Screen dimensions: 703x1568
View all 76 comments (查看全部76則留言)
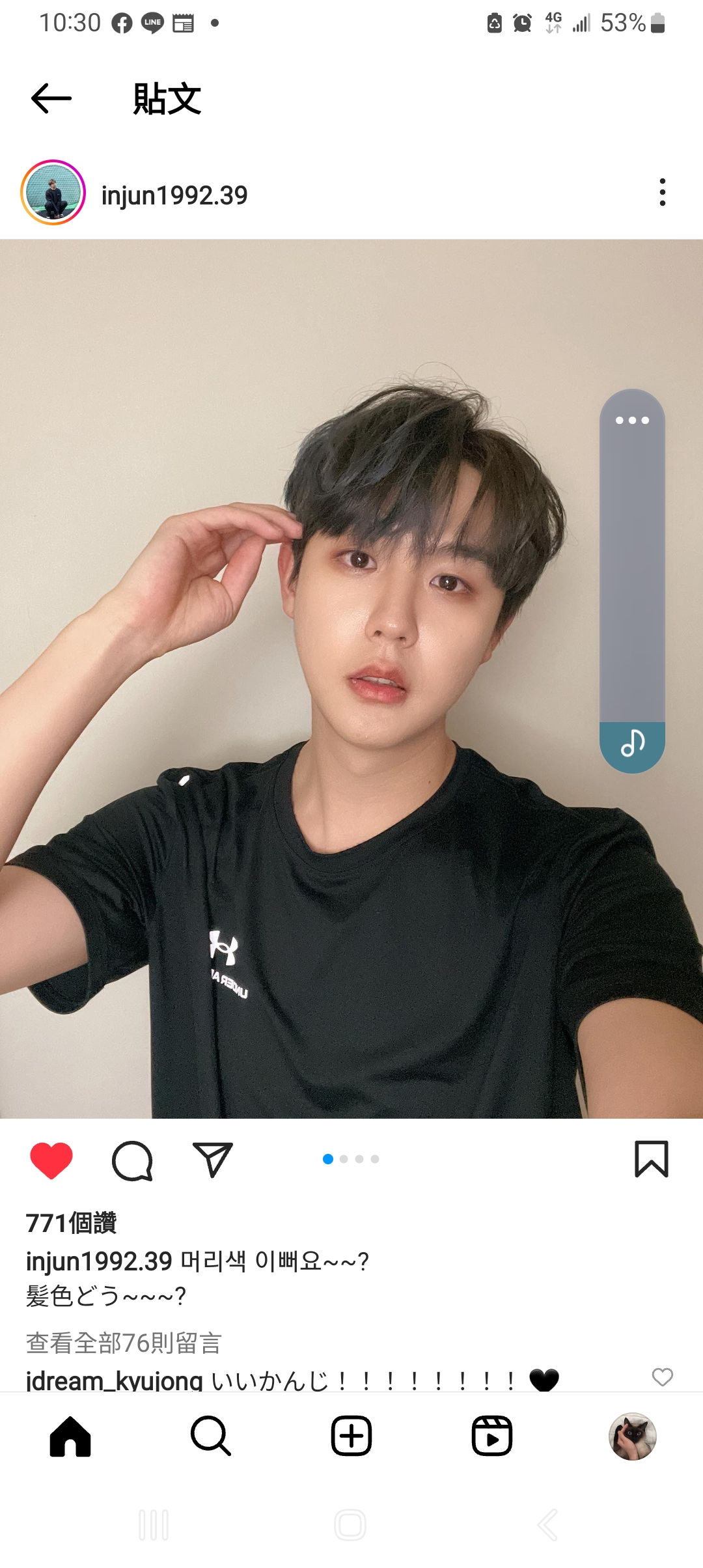pyautogui.click(x=124, y=1343)
